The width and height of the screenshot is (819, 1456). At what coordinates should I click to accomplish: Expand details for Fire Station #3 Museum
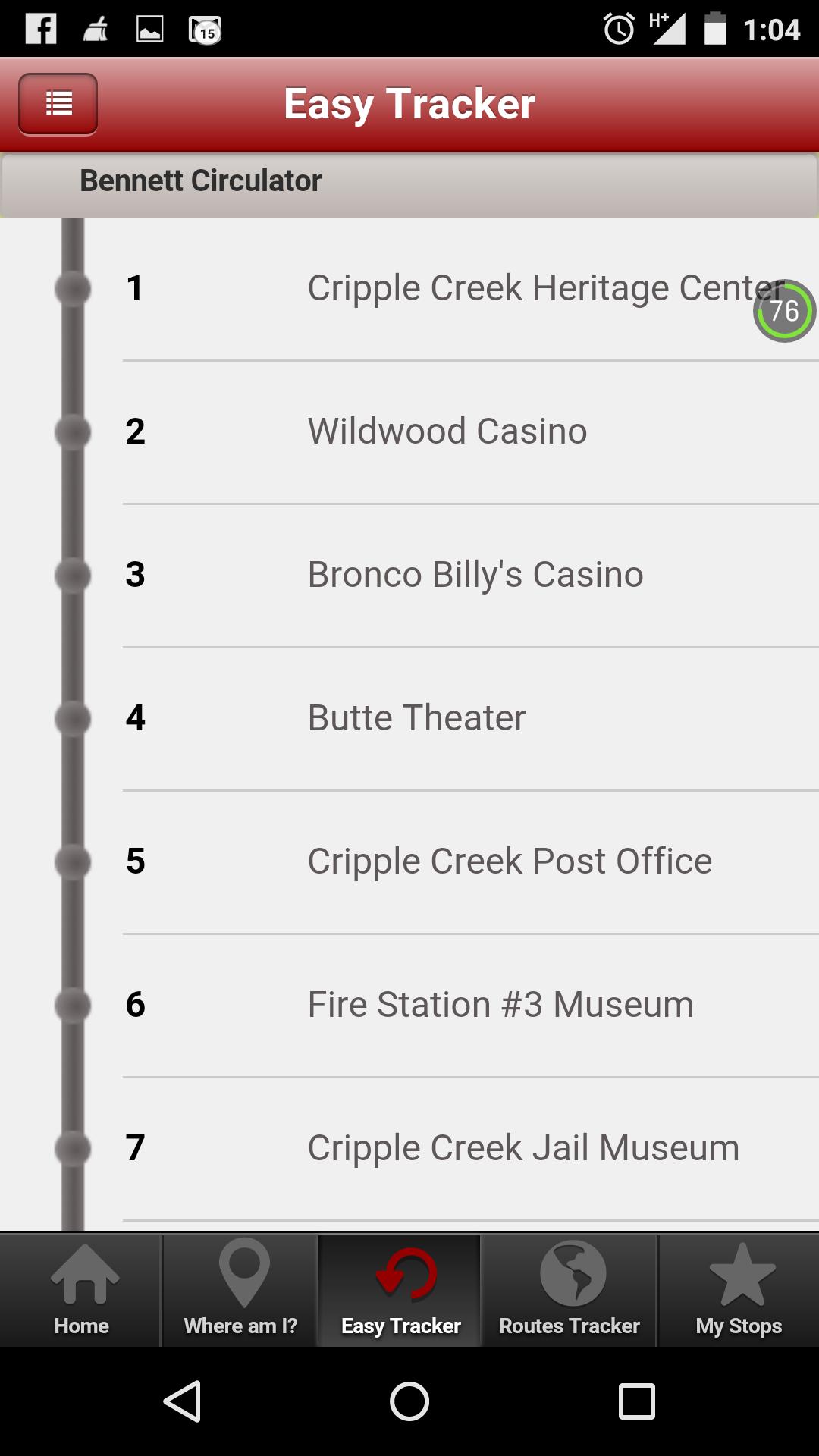[455, 1003]
